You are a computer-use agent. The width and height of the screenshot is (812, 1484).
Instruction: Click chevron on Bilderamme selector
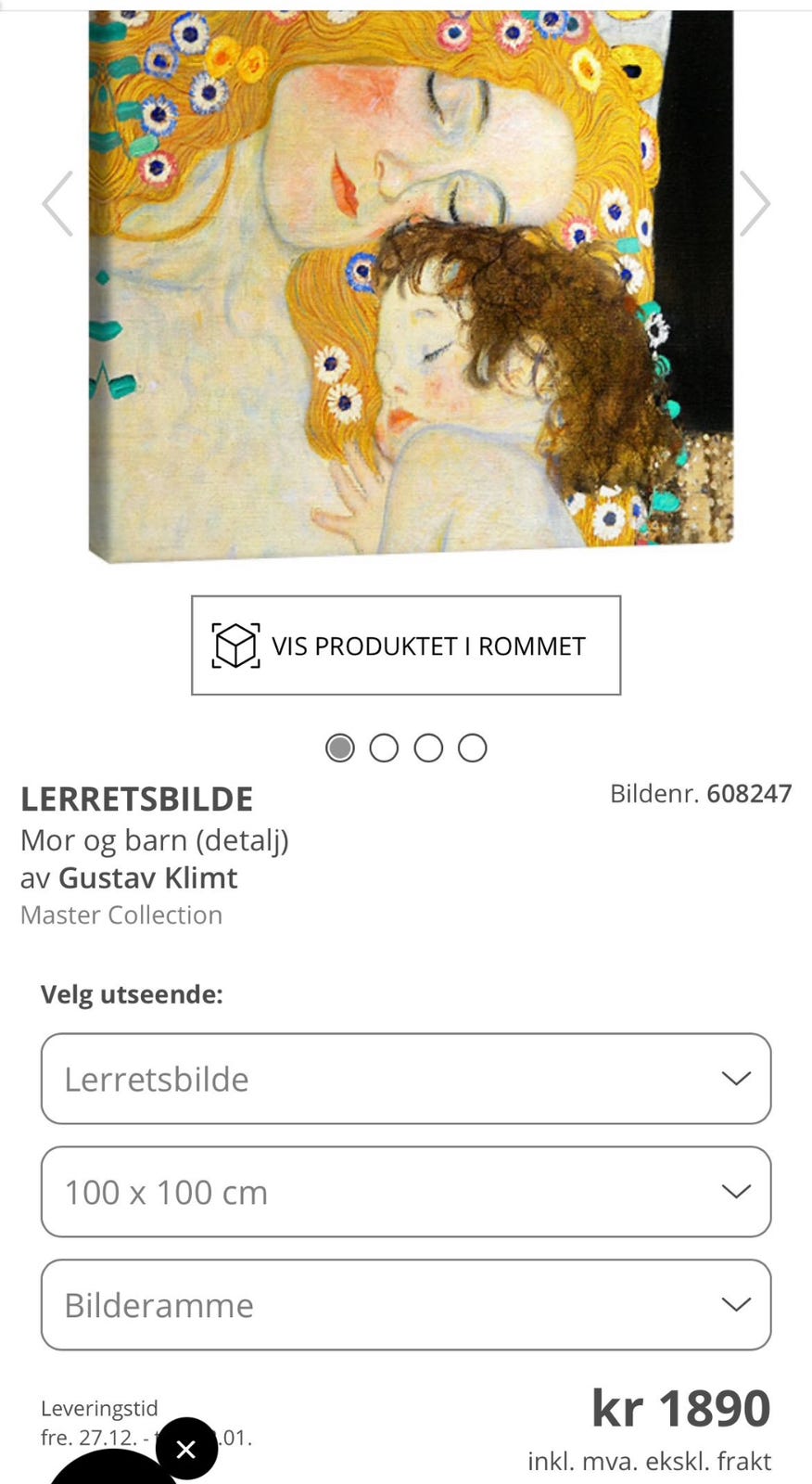click(x=736, y=1304)
